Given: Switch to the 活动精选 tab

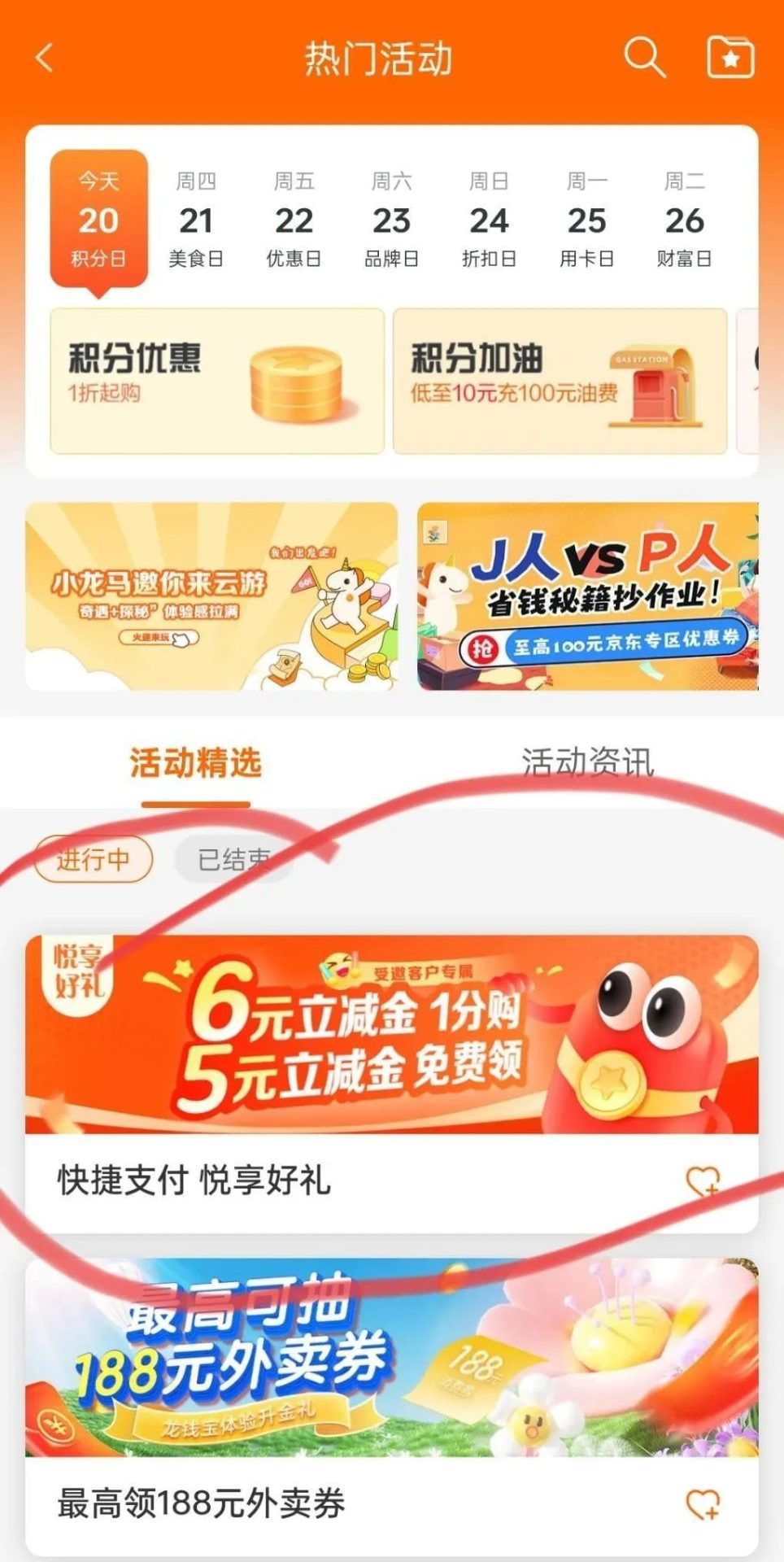Looking at the screenshot, I should click(x=195, y=763).
